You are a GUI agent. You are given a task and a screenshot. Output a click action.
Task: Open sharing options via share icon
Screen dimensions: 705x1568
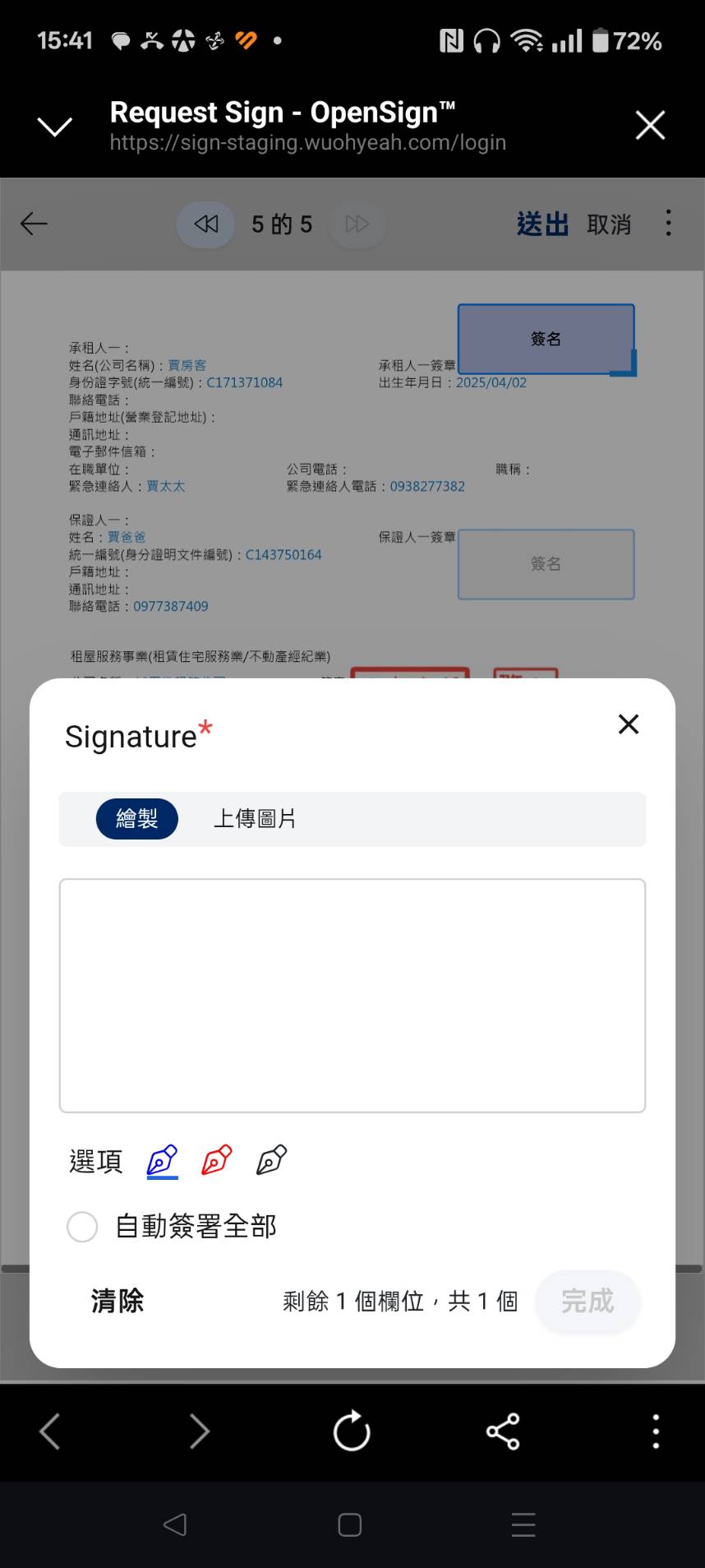click(503, 1431)
